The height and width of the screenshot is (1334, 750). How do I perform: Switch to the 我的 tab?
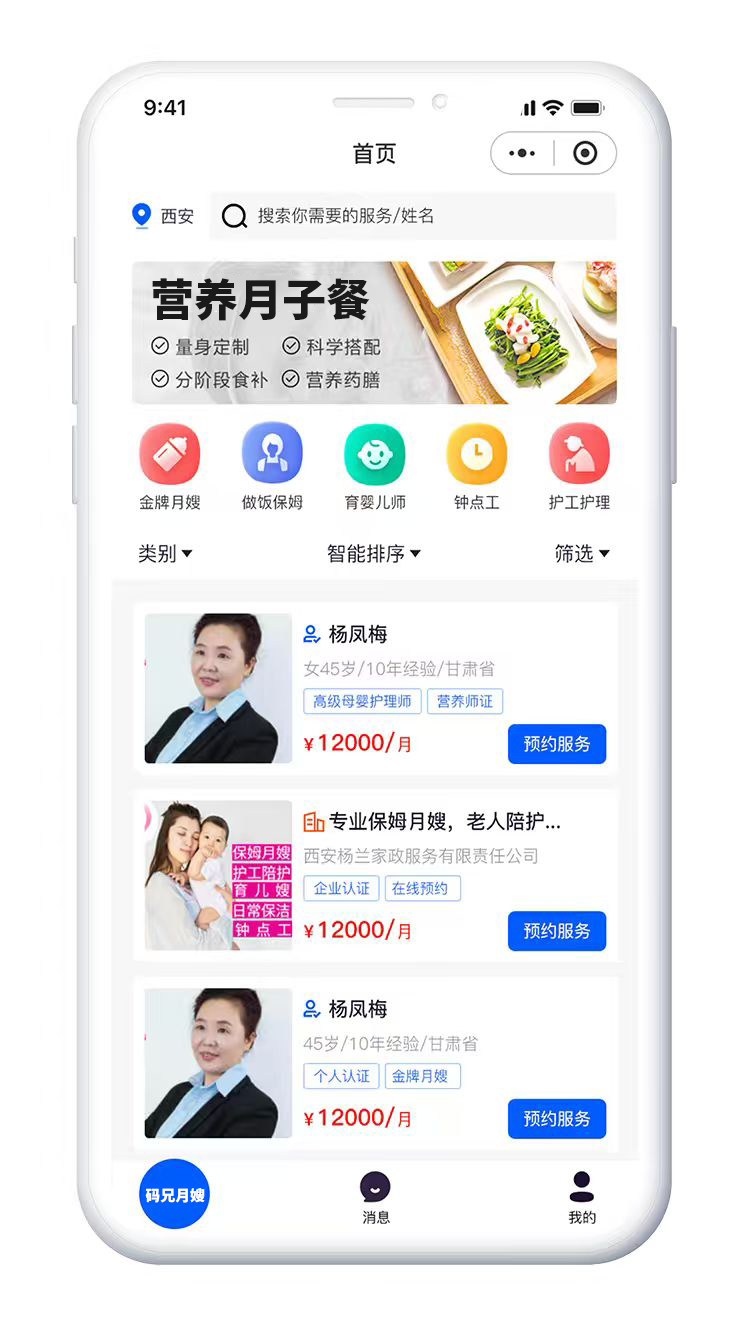(582, 1198)
